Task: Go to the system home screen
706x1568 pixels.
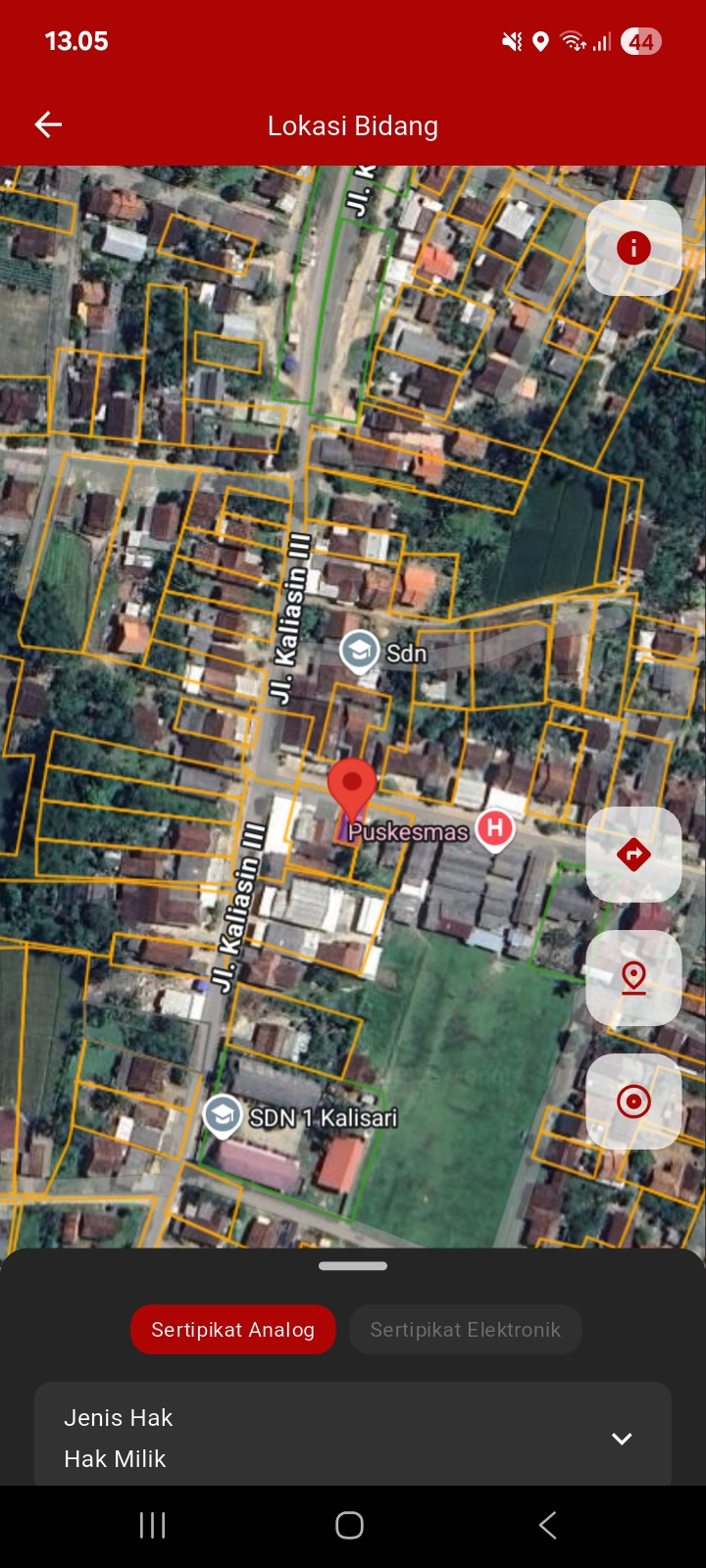Action: click(350, 1525)
